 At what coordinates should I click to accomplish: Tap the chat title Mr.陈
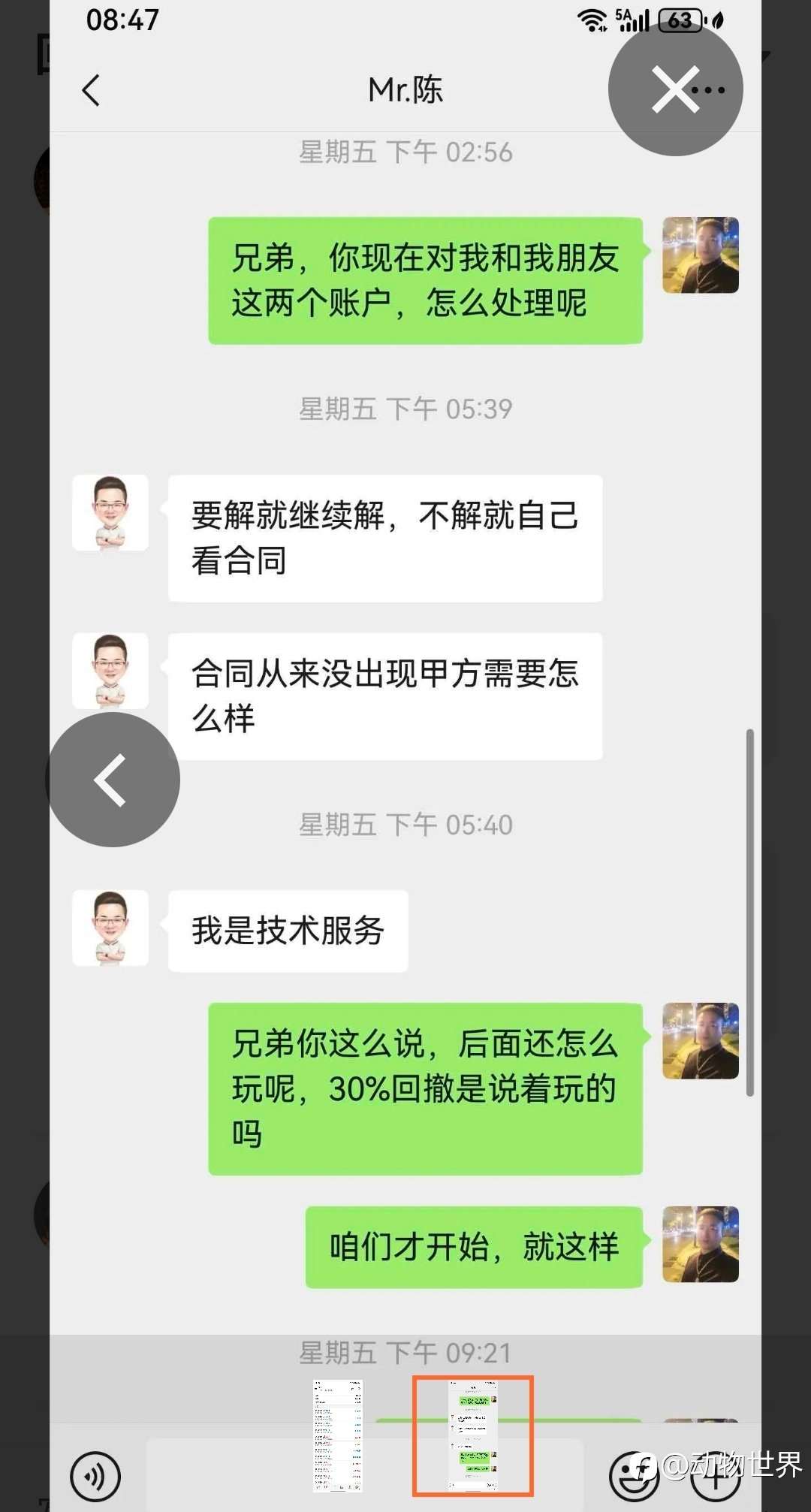coord(405,88)
